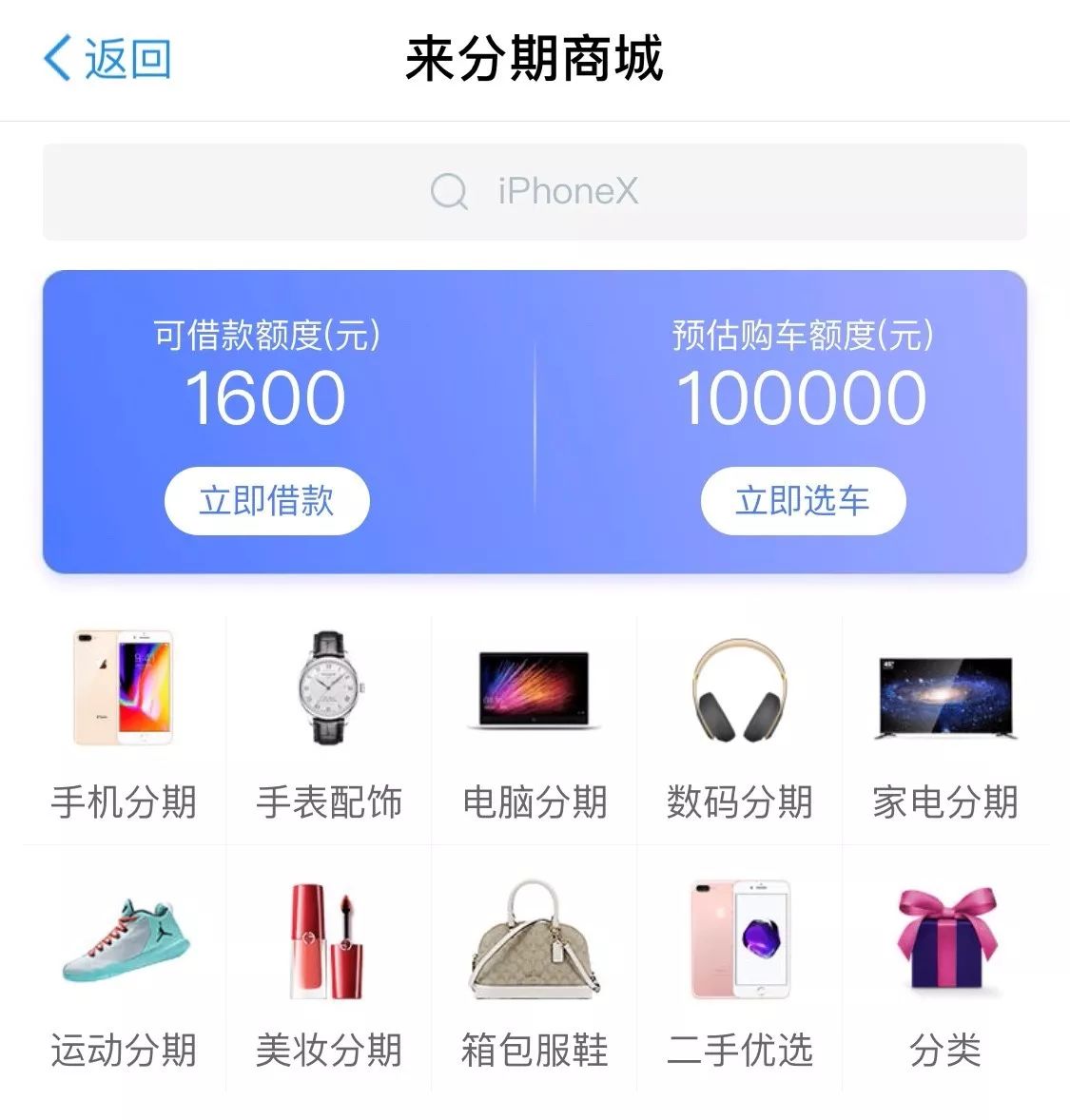1070x1120 pixels.
Task: Tap the 立即选车 button
Action: click(x=803, y=501)
